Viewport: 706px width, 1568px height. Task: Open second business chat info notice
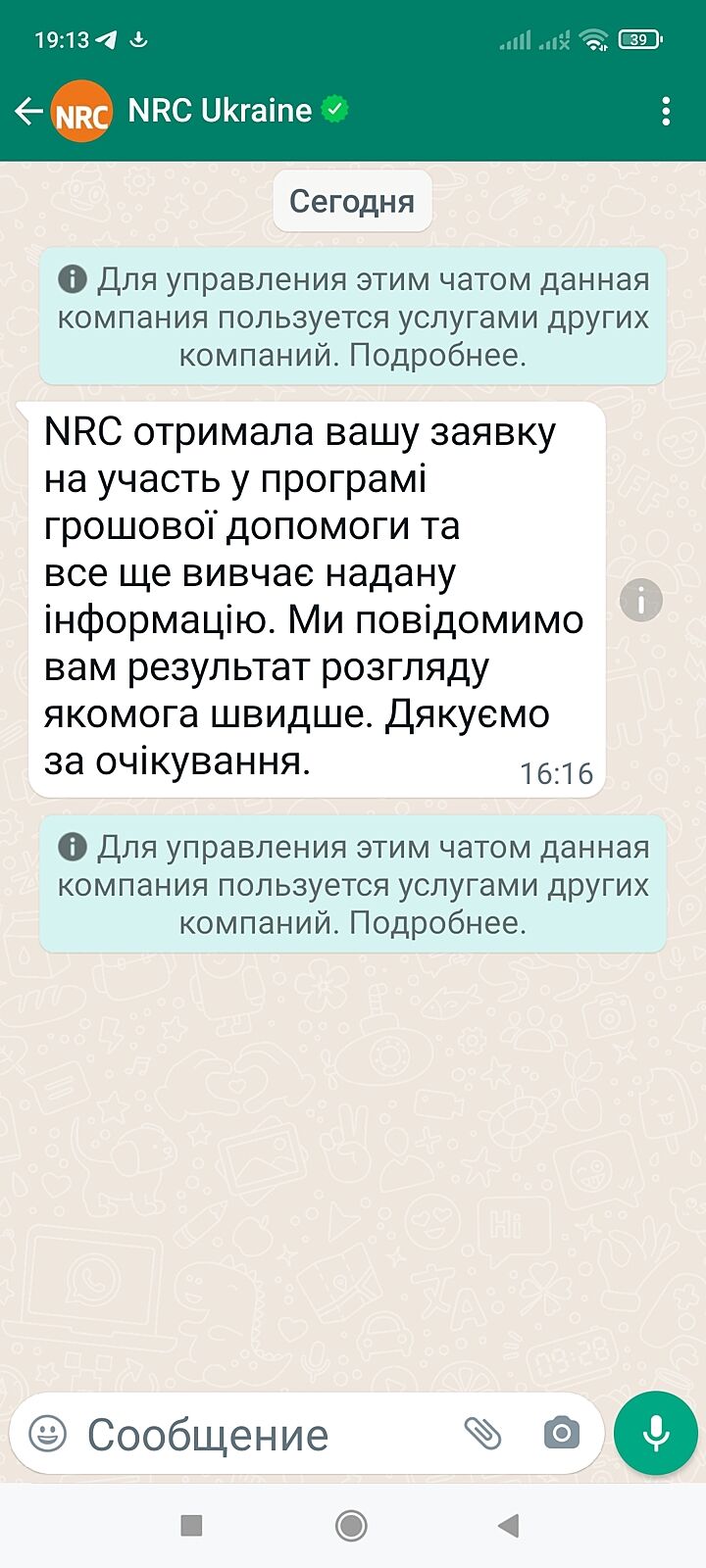[x=353, y=884]
